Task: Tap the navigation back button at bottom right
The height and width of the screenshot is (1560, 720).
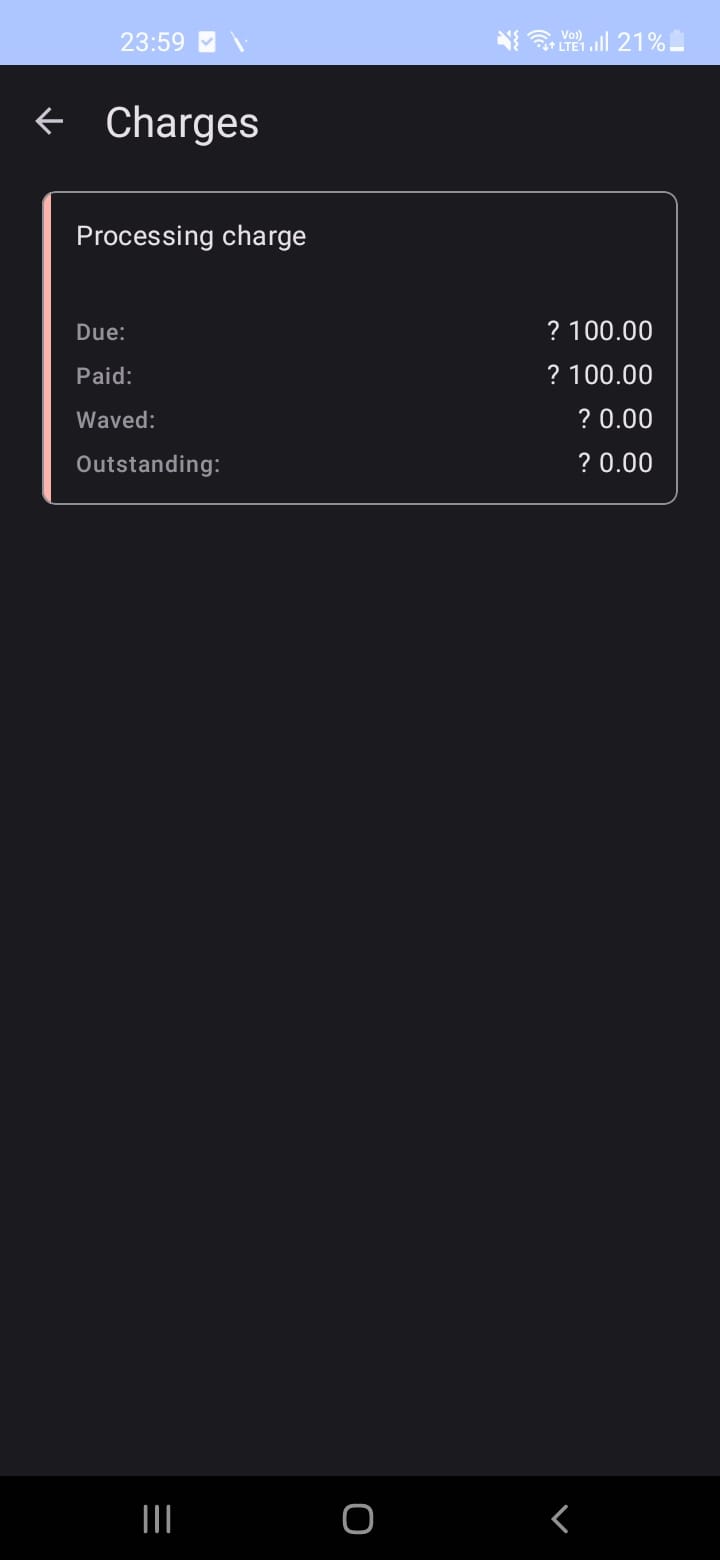Action: 559,1518
